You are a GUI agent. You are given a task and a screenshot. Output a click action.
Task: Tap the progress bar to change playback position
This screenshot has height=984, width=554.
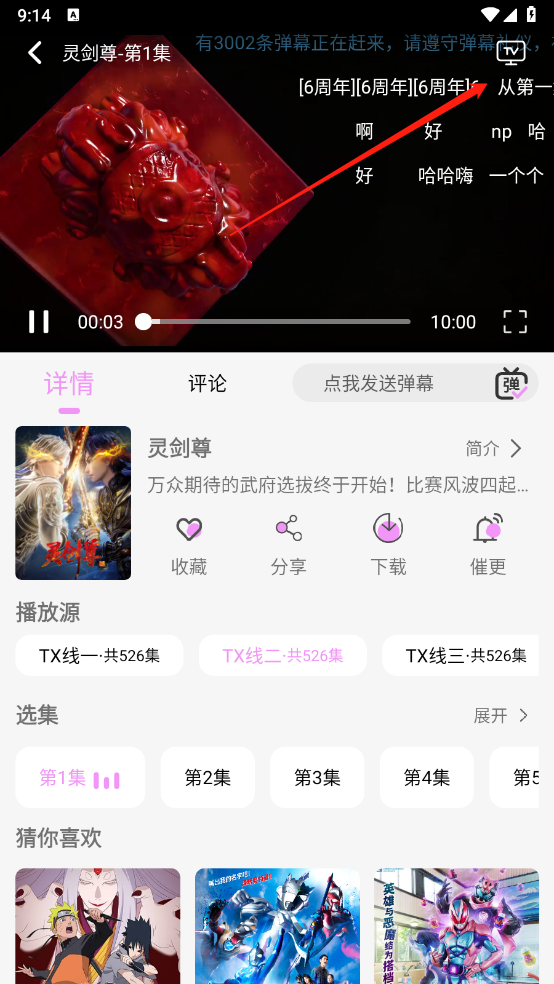[273, 321]
